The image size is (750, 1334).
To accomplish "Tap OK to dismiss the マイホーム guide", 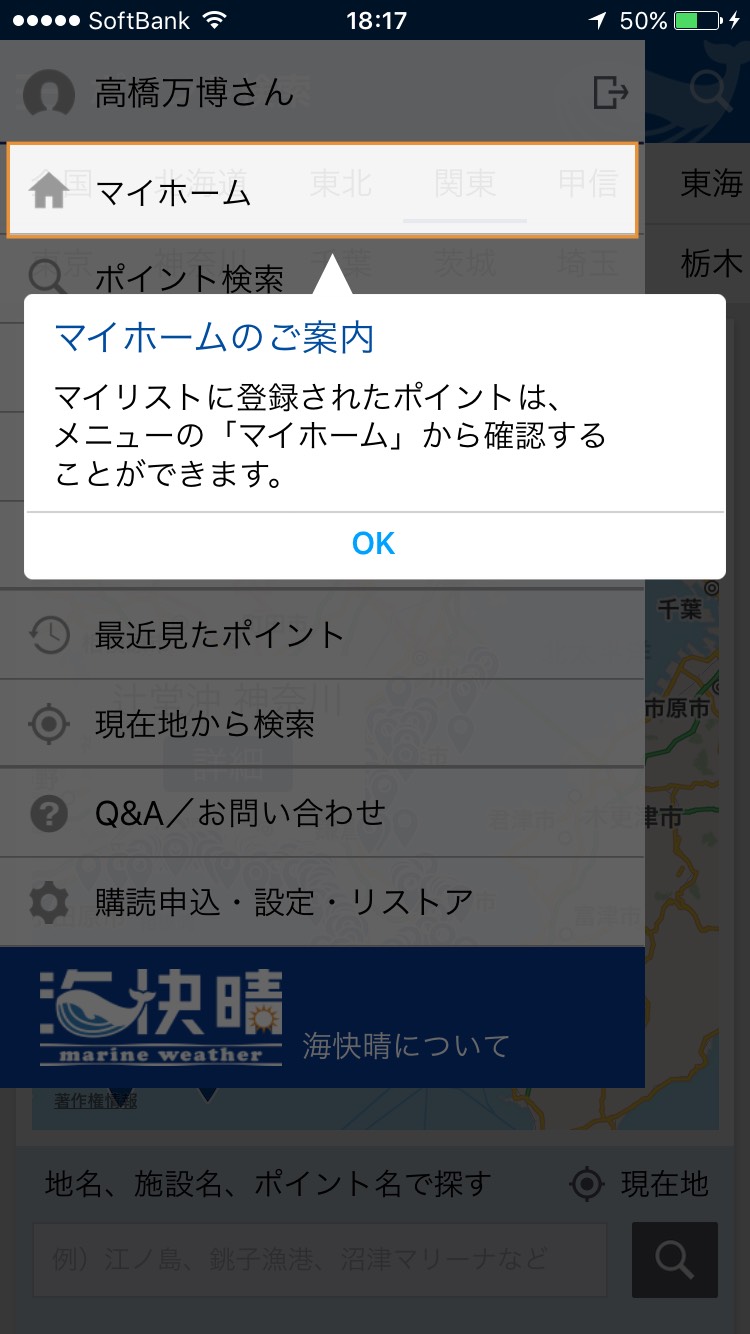I will click(x=374, y=544).
